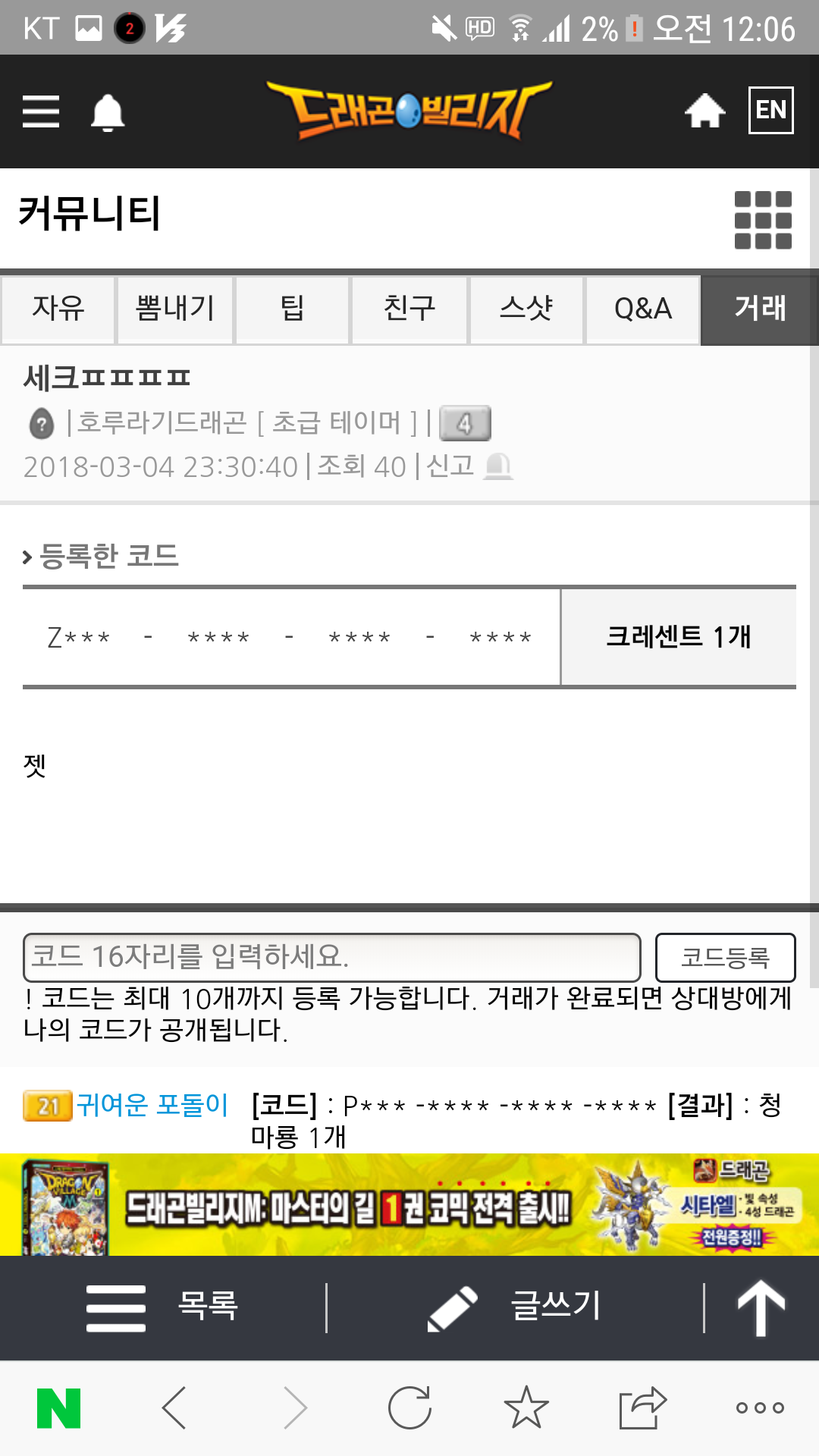
Task: Open the notifications bell
Action: (x=108, y=113)
